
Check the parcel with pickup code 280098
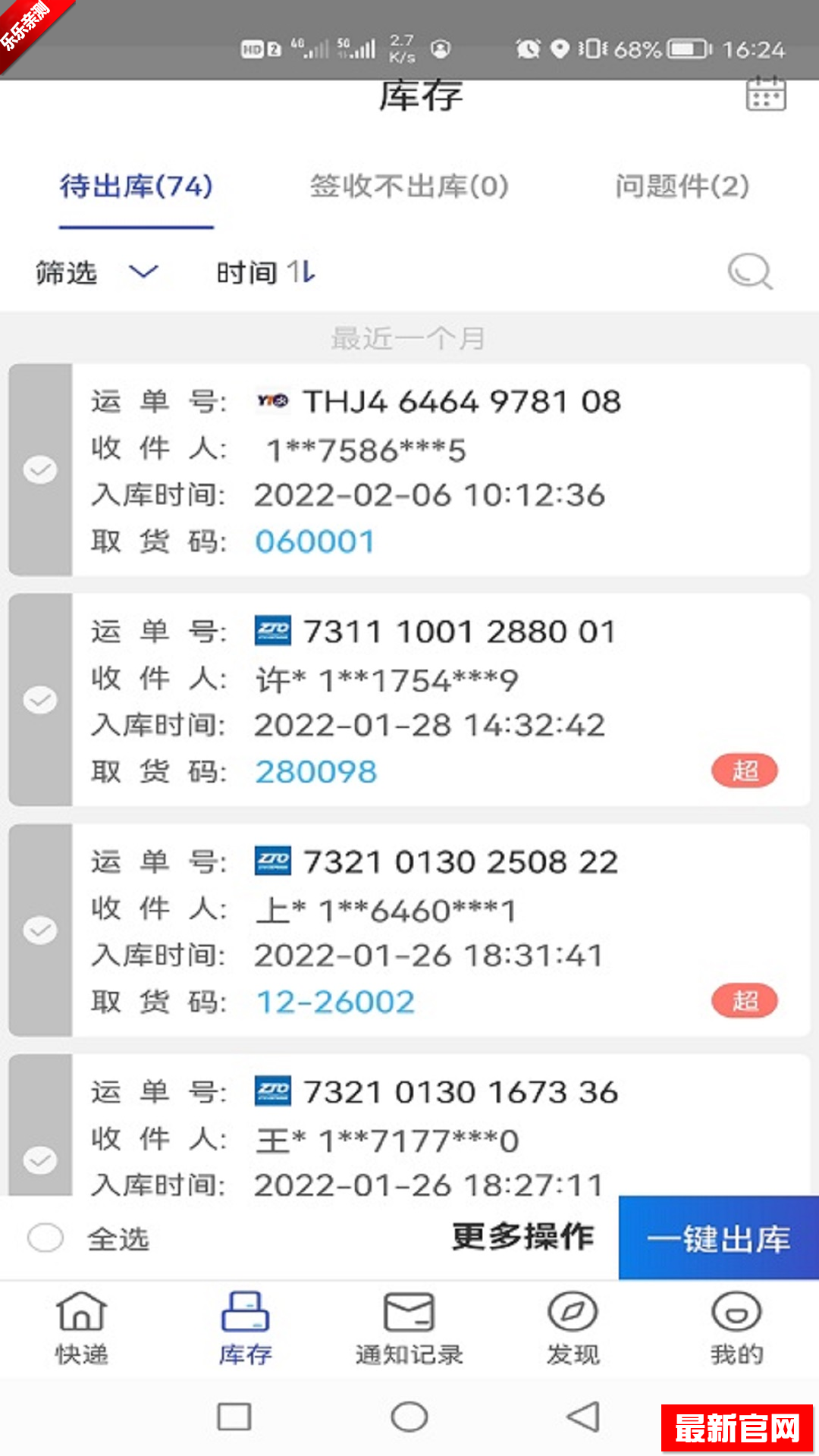(x=40, y=699)
